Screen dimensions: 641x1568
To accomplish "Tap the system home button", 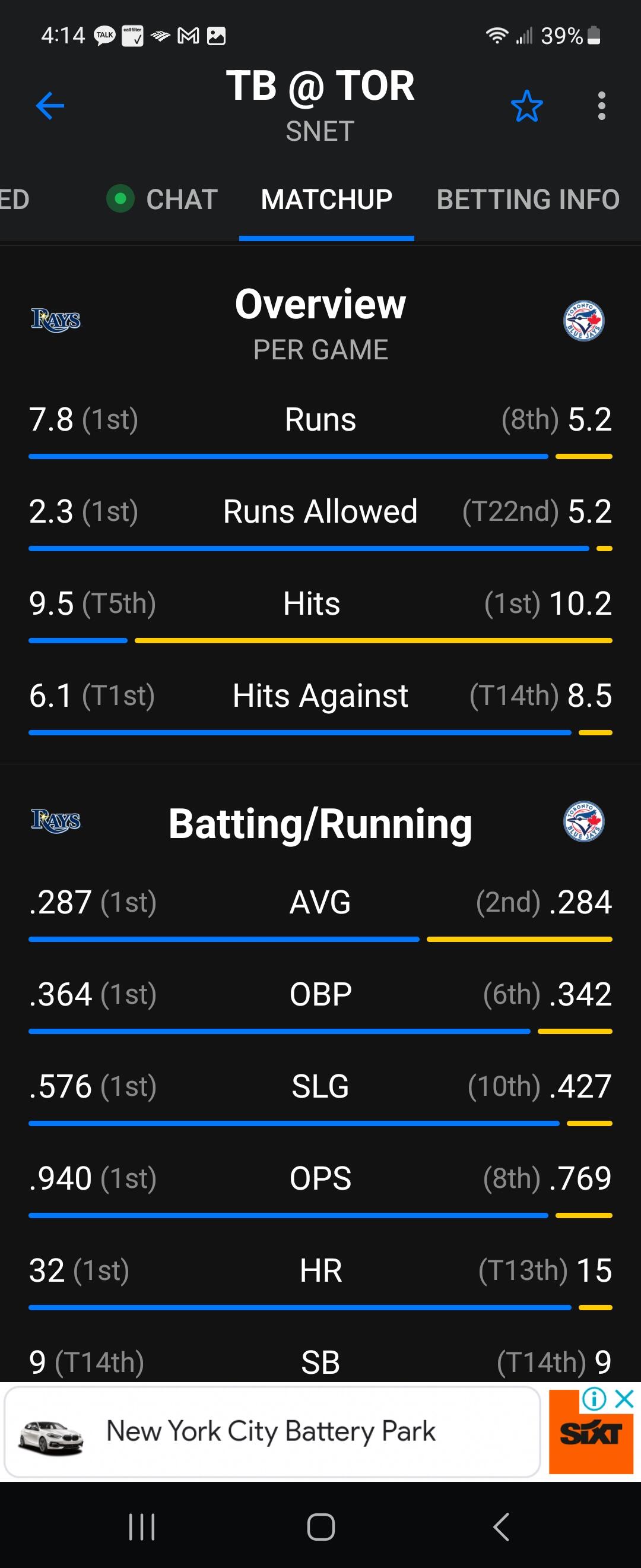I will click(320, 1526).
